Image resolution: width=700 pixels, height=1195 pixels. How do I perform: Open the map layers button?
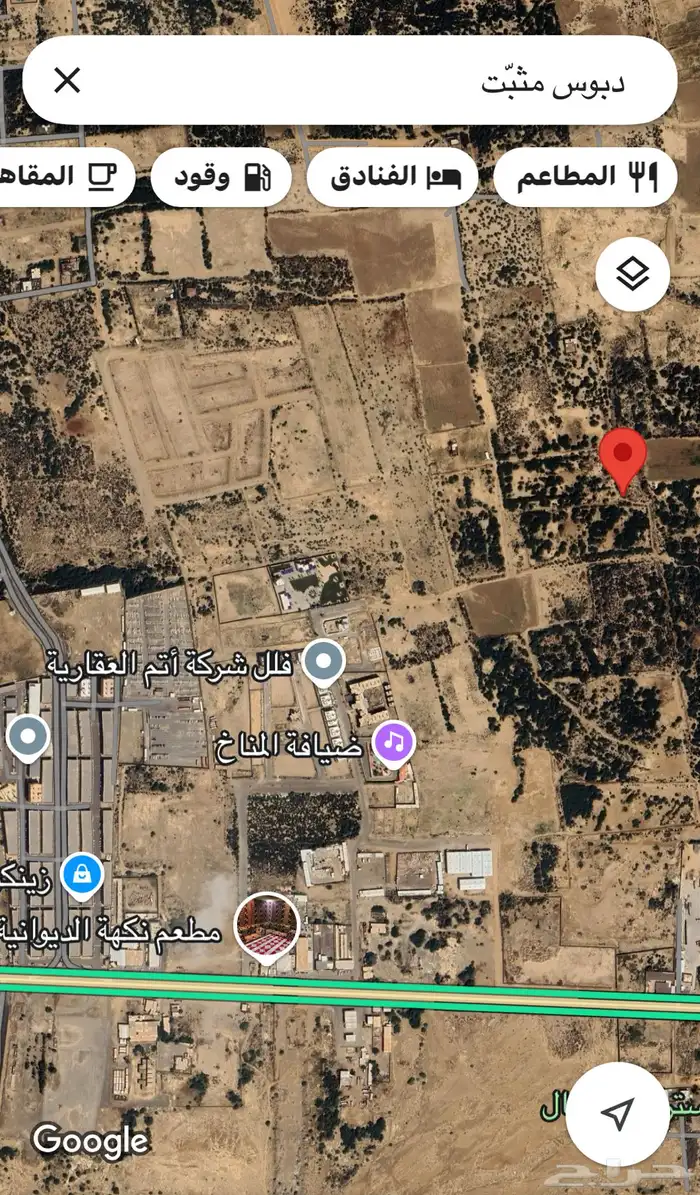tap(632, 274)
